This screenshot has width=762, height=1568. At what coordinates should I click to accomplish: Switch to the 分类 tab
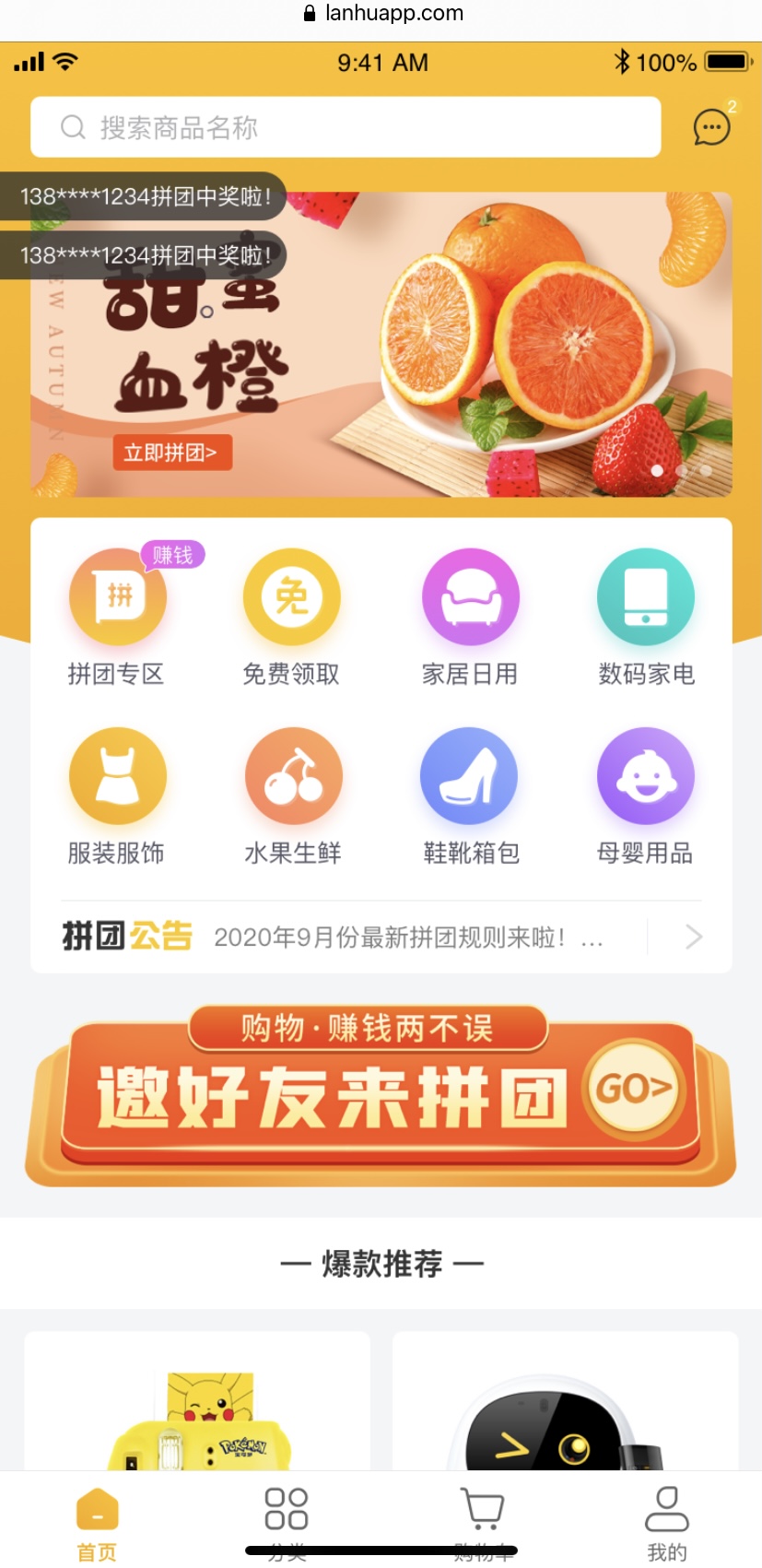coord(287,1521)
